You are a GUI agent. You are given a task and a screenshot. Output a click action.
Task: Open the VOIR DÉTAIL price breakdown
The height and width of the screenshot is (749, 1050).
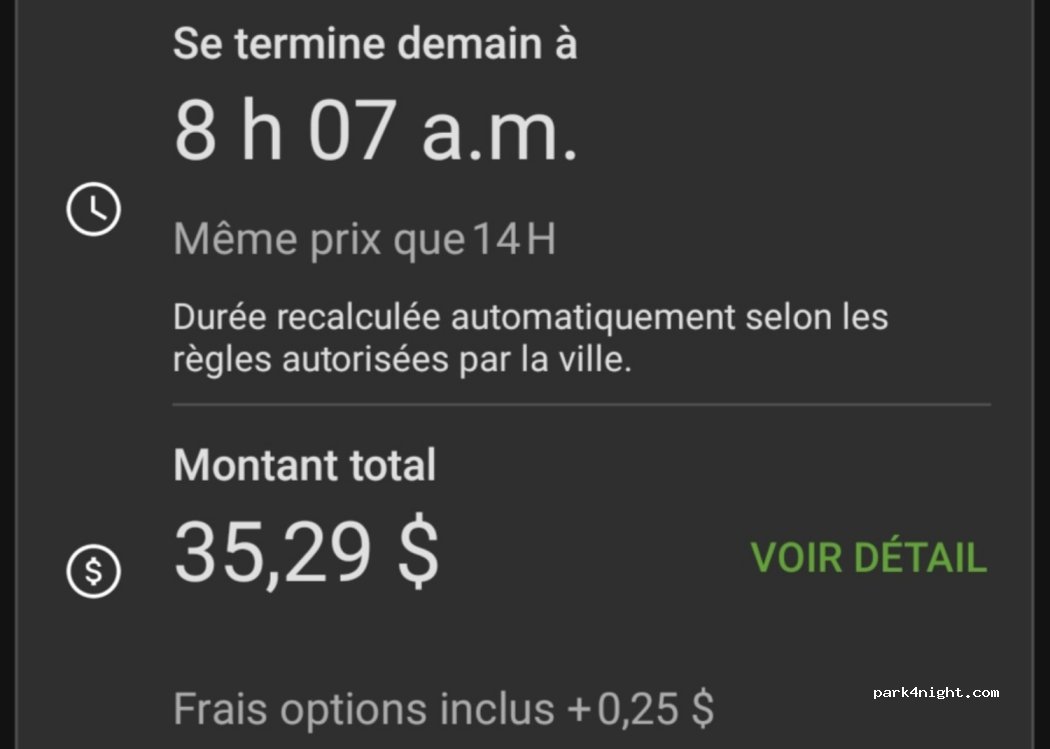click(868, 557)
